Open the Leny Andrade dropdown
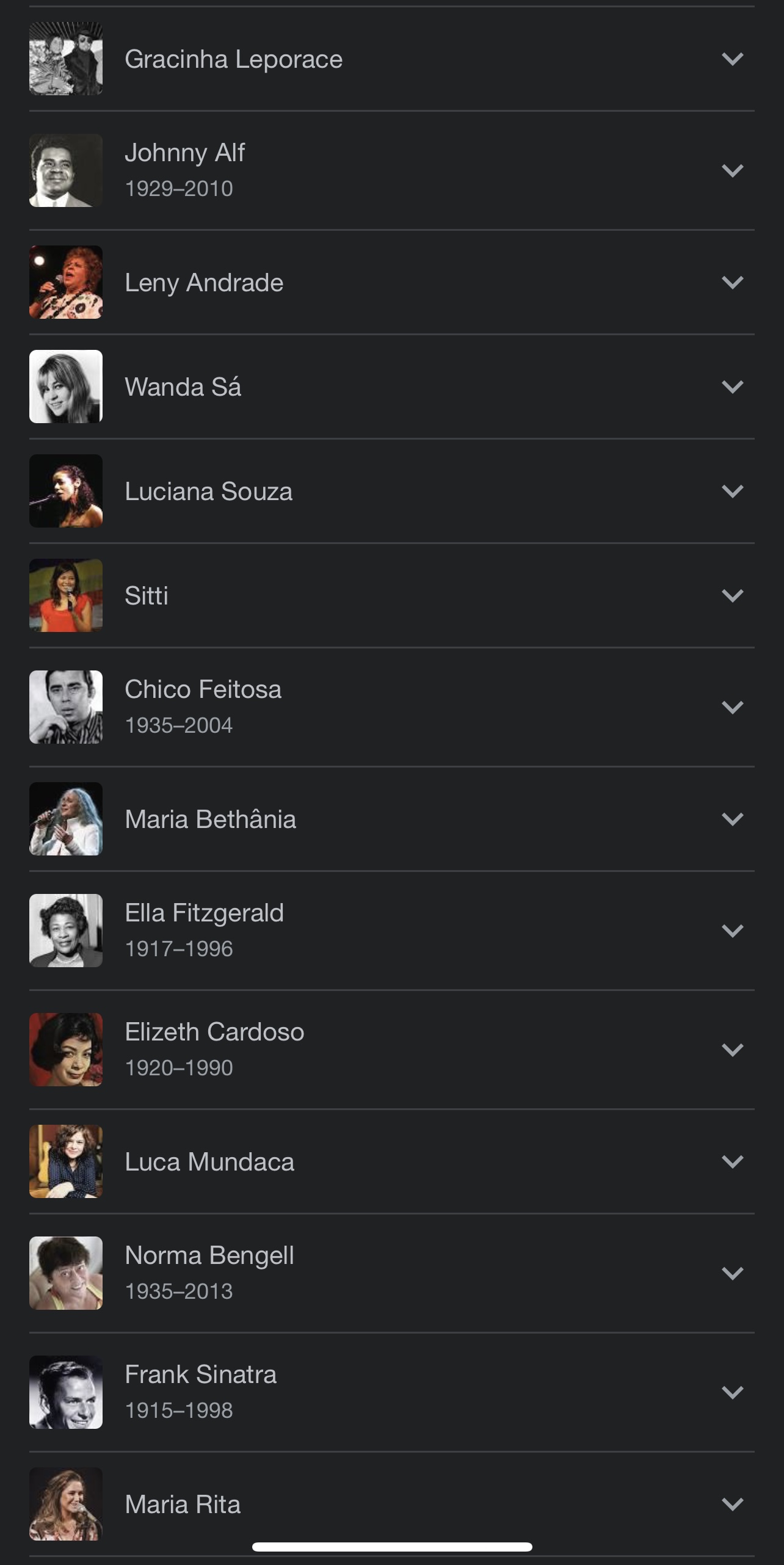The width and height of the screenshot is (784, 1565). (x=732, y=282)
